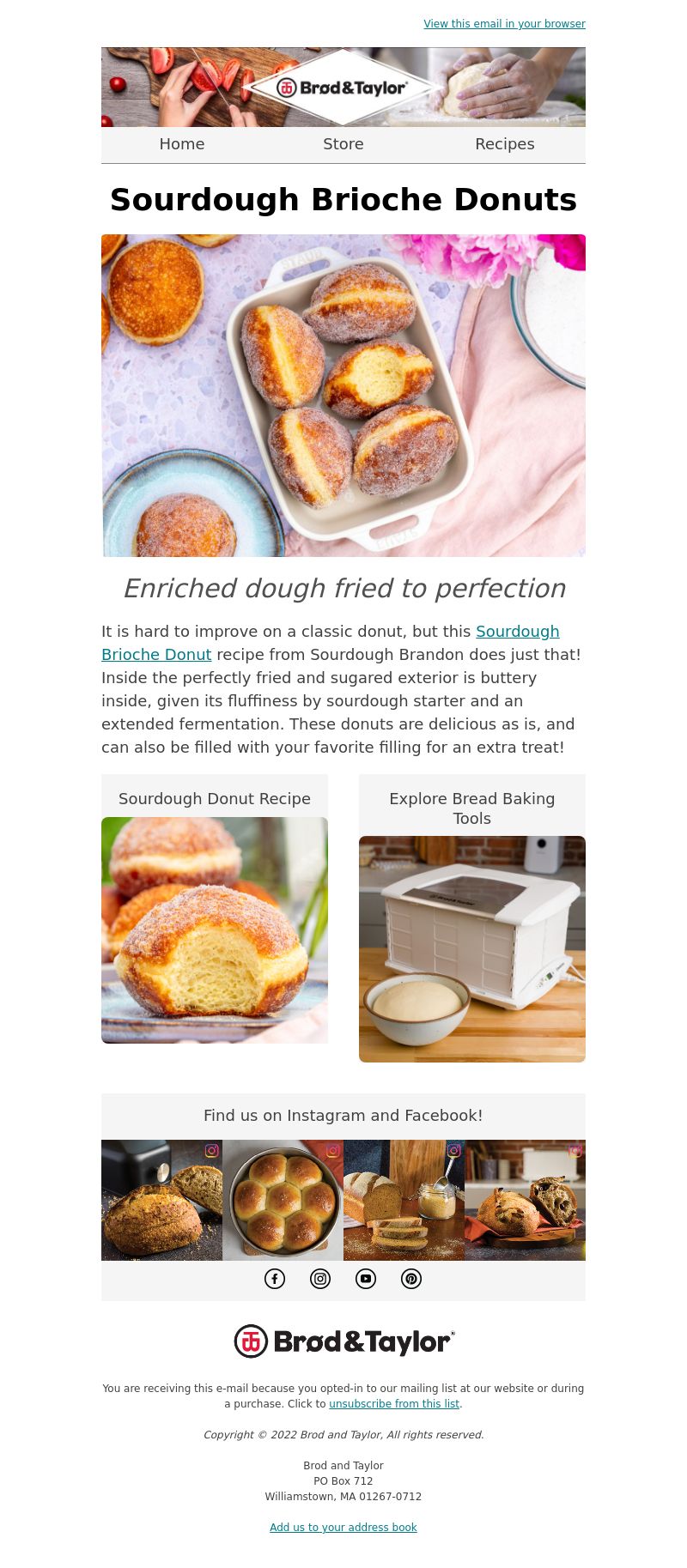Open the Recipes nav link

tap(505, 144)
